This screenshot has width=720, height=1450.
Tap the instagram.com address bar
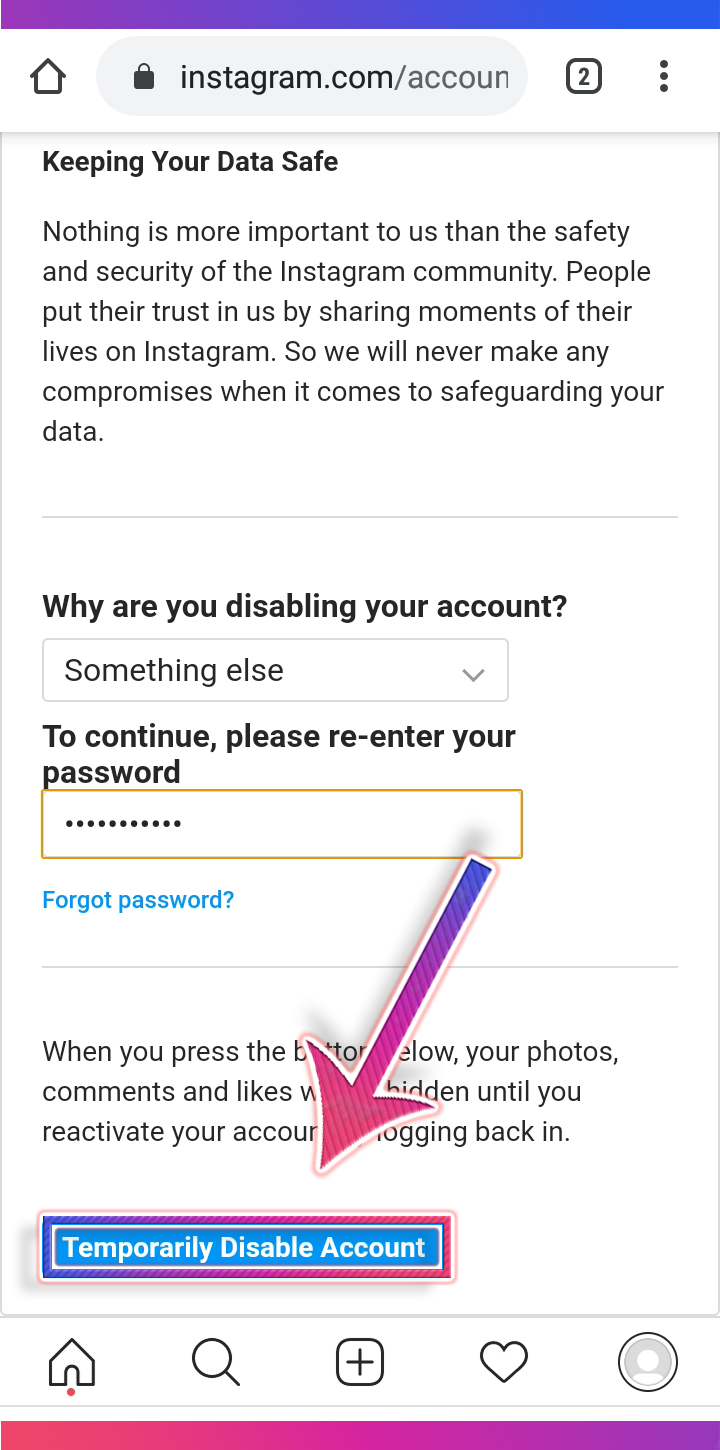[312, 77]
